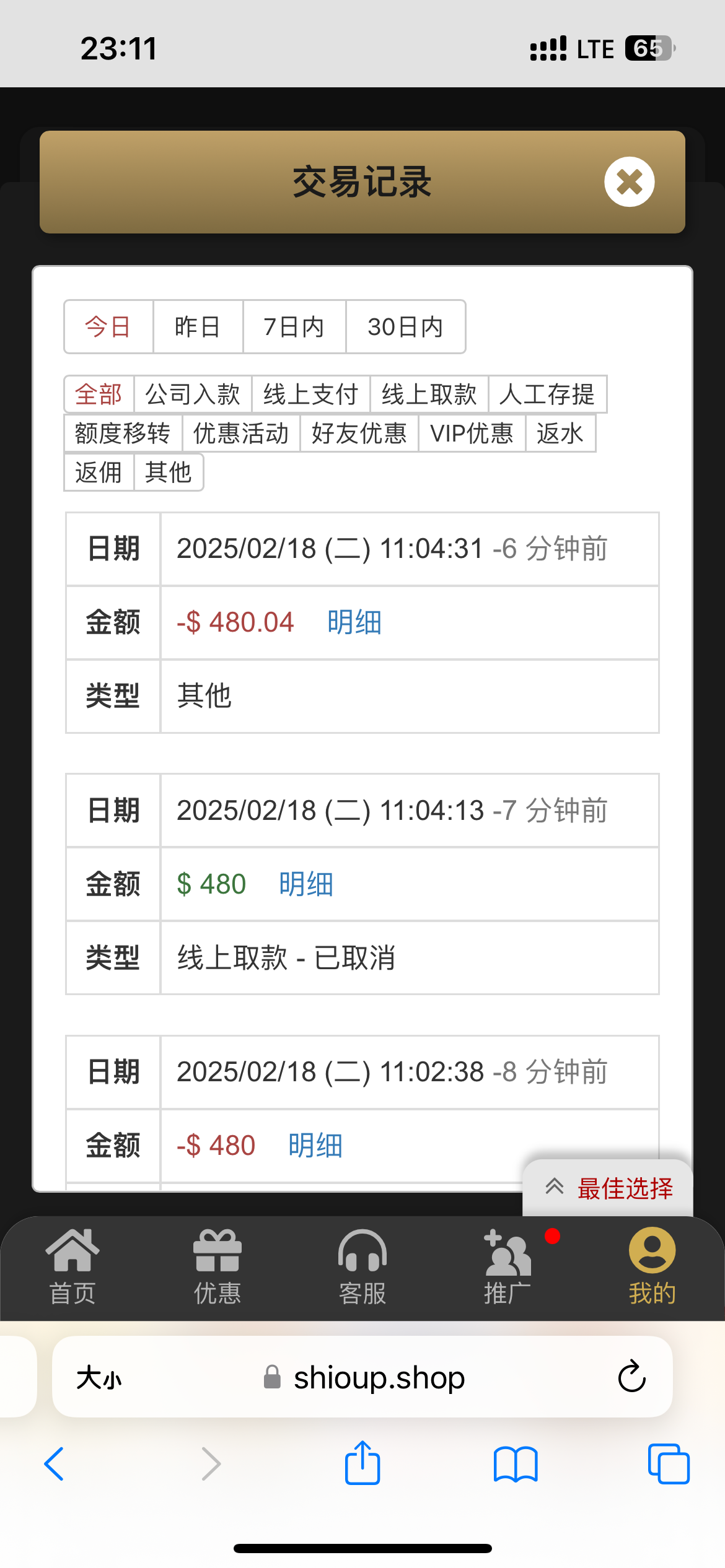
Task: Close the 交易记录 dialog
Action: (629, 182)
